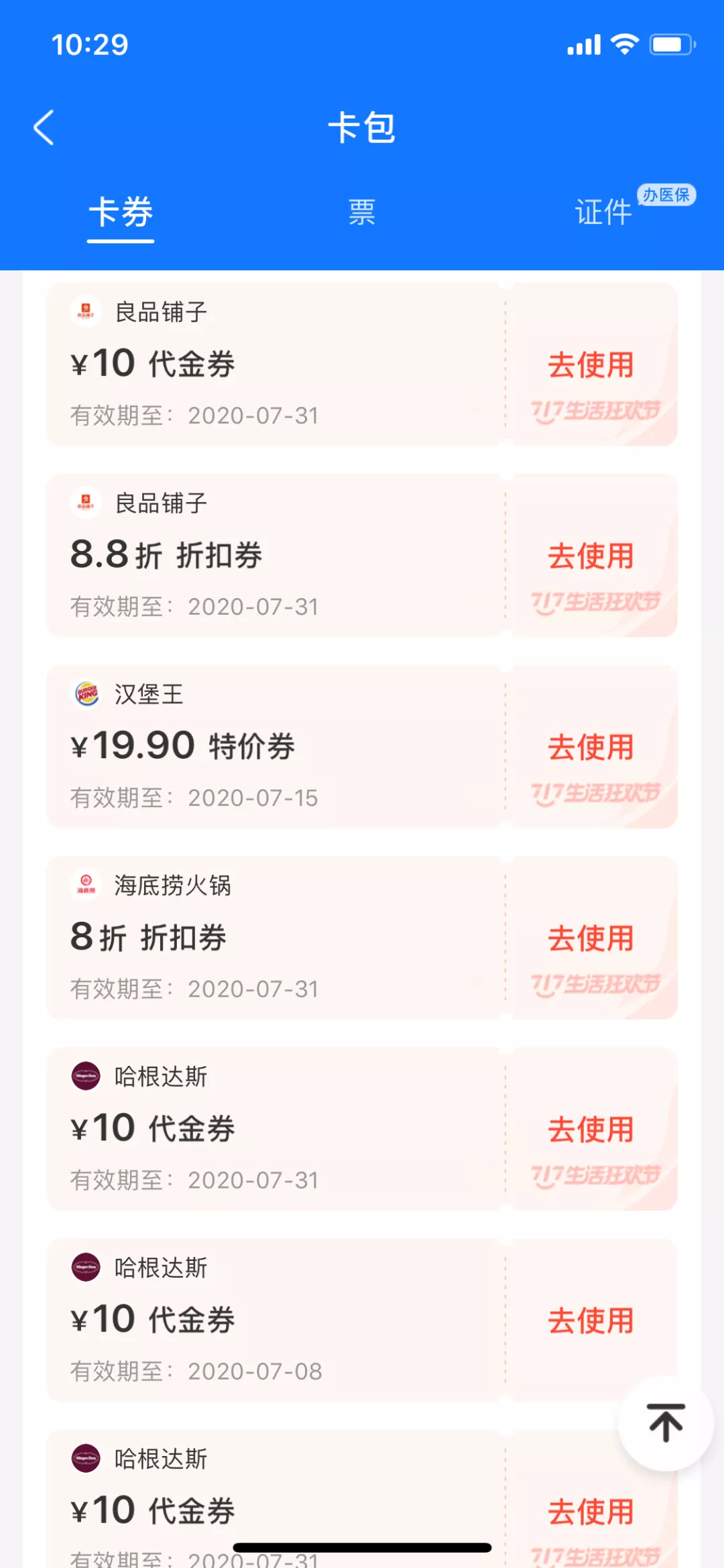Use the 海底捞火锅 8折 折扣券
This screenshot has height=1568, width=724.
click(591, 939)
